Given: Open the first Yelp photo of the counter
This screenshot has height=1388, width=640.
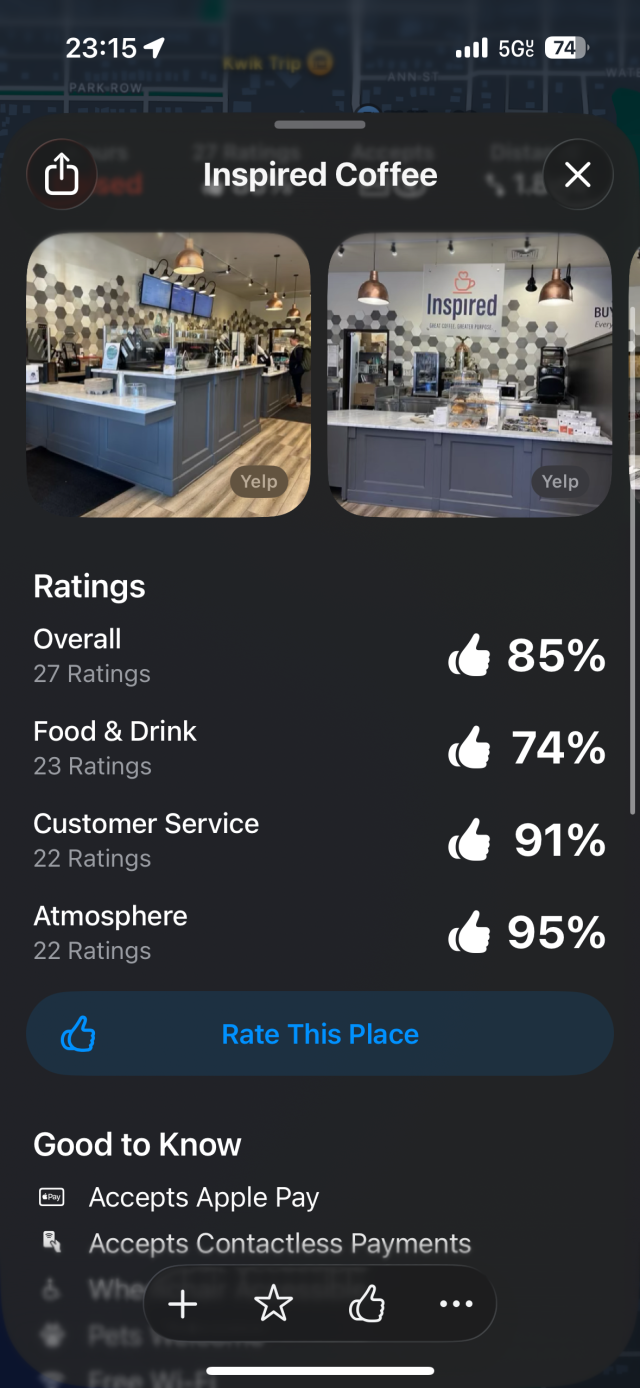Looking at the screenshot, I should [168, 375].
